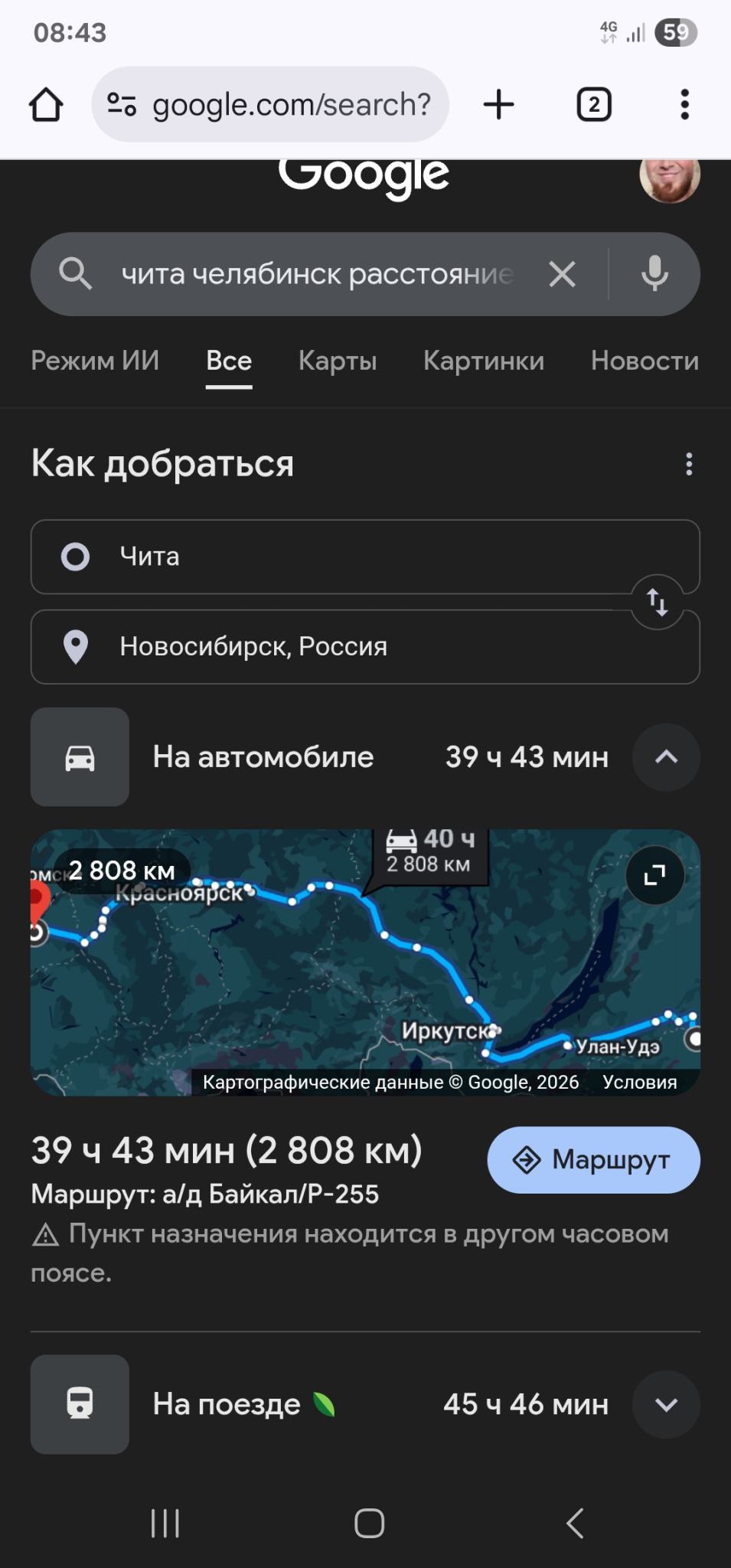Switch to the Картинки tab
This screenshot has height=1568, width=731.
(484, 361)
